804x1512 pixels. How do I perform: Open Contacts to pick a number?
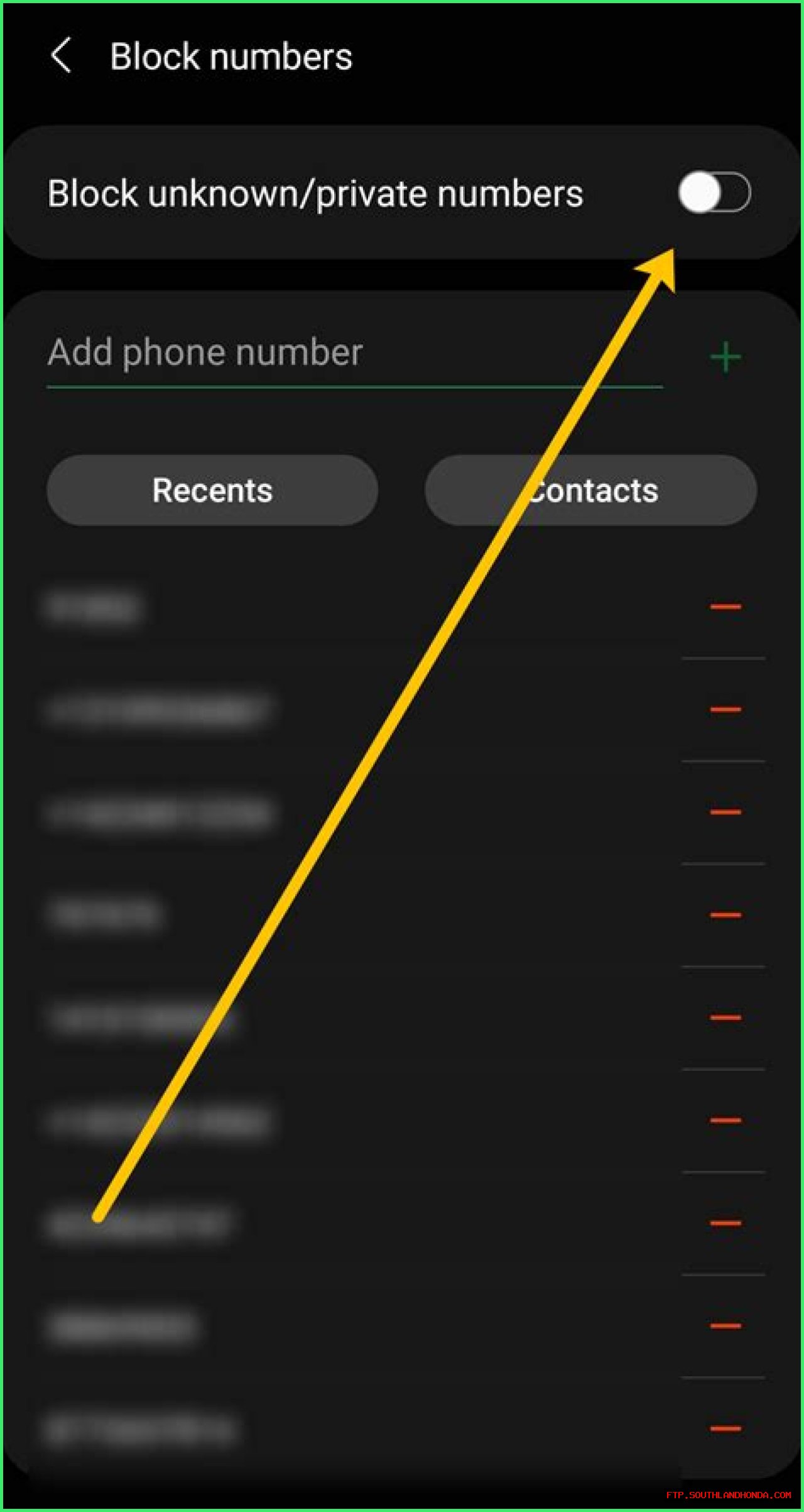tap(590, 491)
